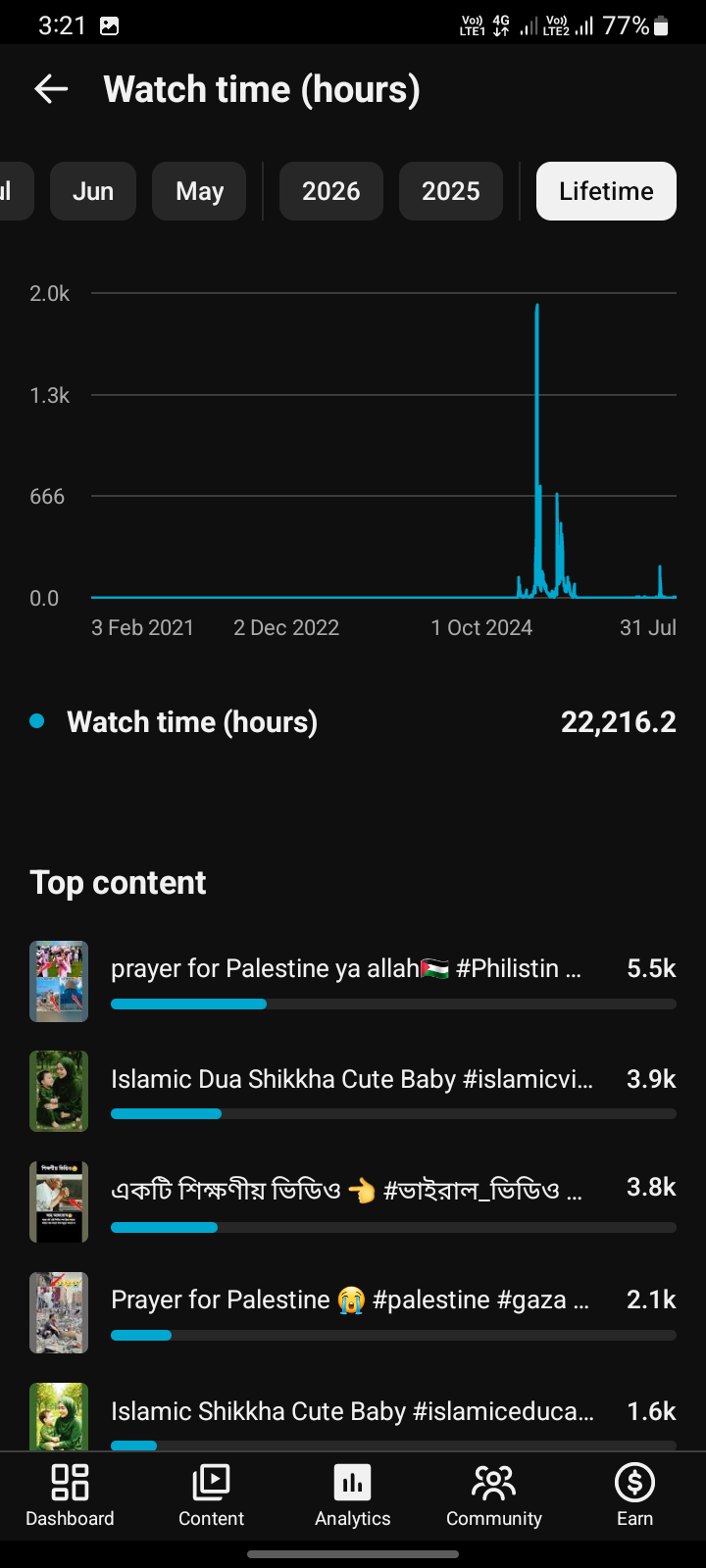The image size is (706, 1568).
Task: Open 'Prayer for Palestine 😭 #palestine #gaza' video
Action: point(353,1313)
